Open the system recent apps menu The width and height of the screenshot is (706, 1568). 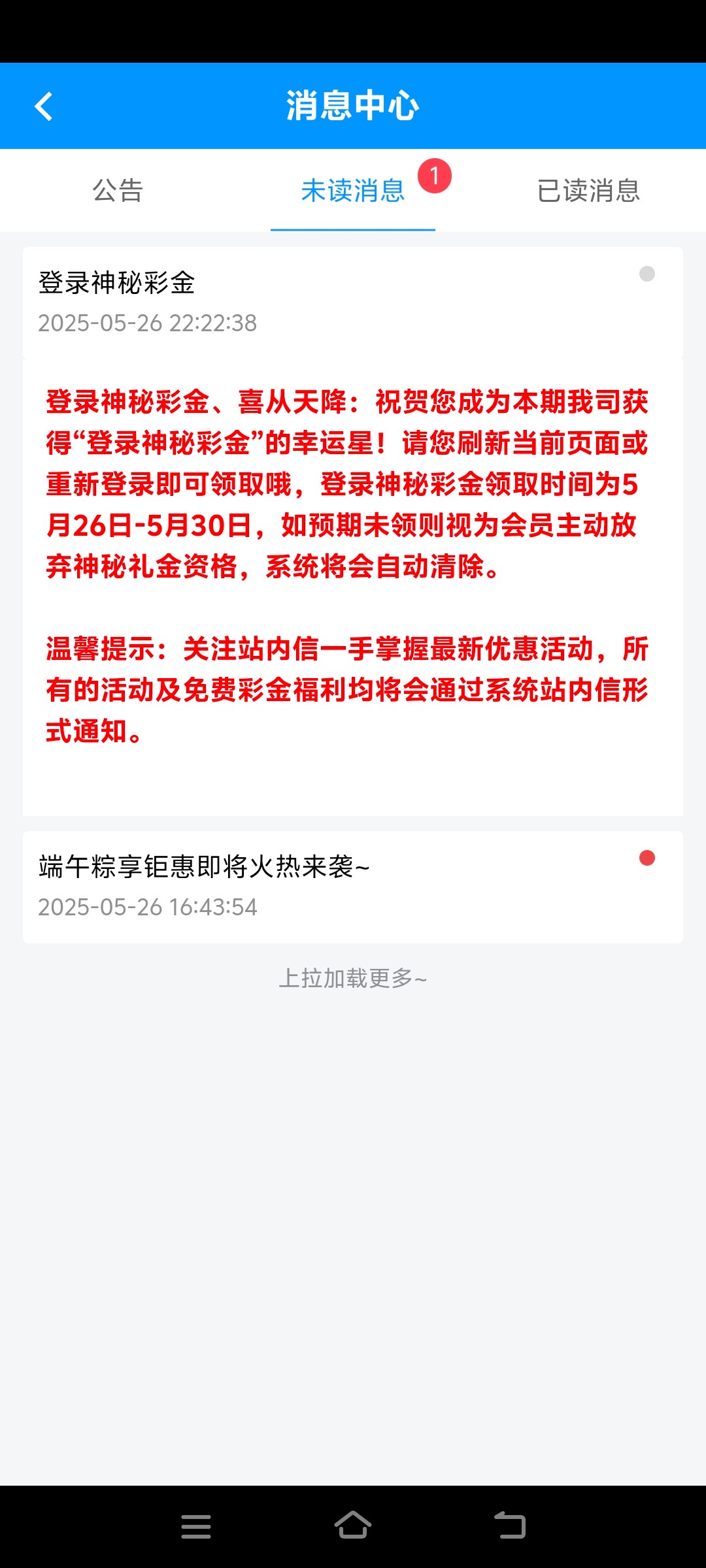click(x=196, y=1526)
